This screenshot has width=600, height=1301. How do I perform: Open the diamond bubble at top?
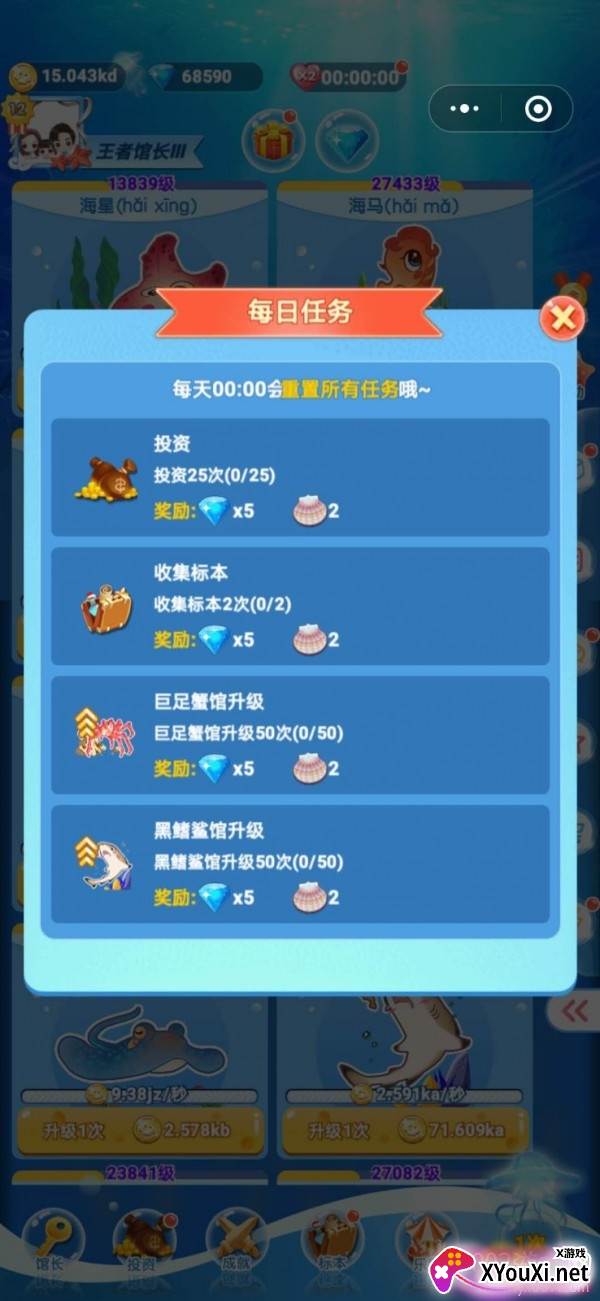point(346,142)
